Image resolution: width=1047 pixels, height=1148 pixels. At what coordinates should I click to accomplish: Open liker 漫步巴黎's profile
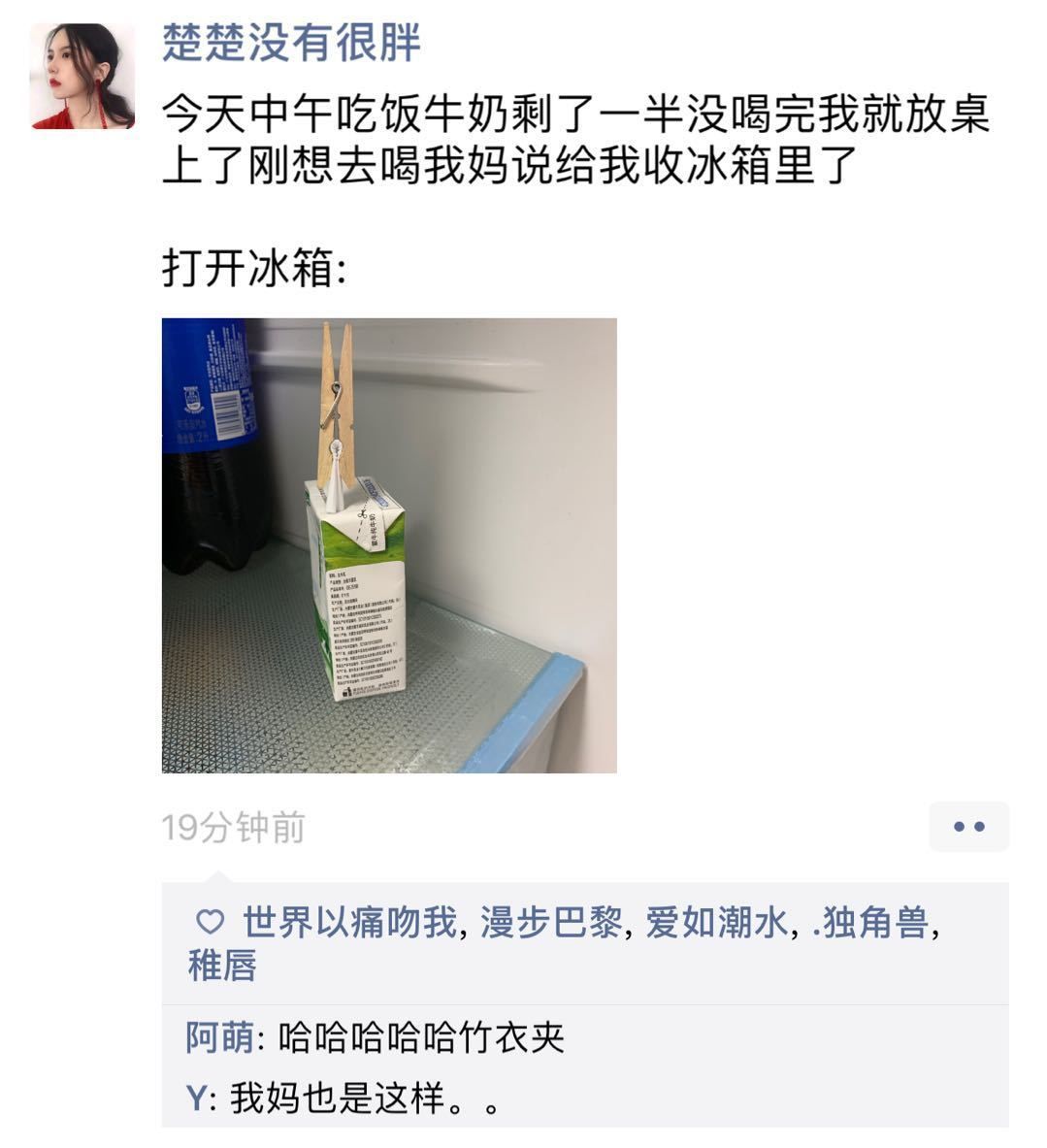point(551,923)
